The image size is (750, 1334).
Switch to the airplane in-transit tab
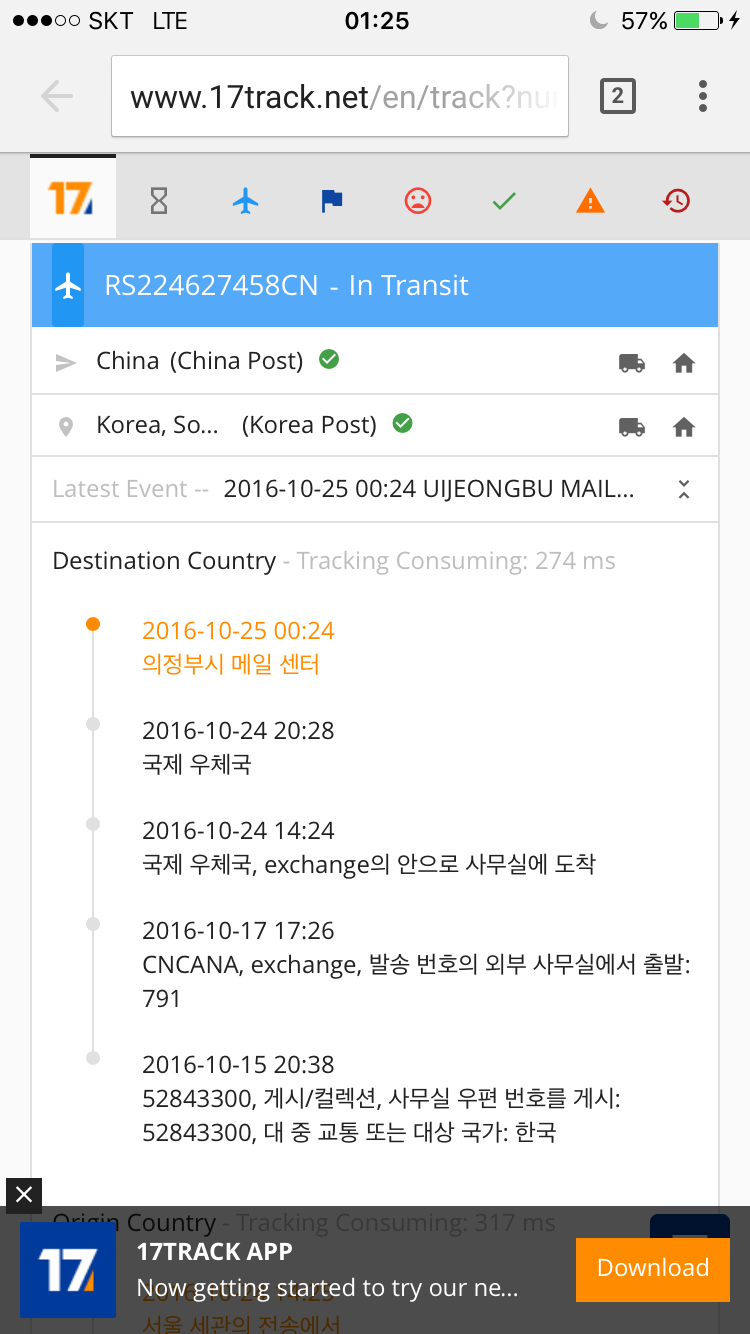[x=245, y=201]
